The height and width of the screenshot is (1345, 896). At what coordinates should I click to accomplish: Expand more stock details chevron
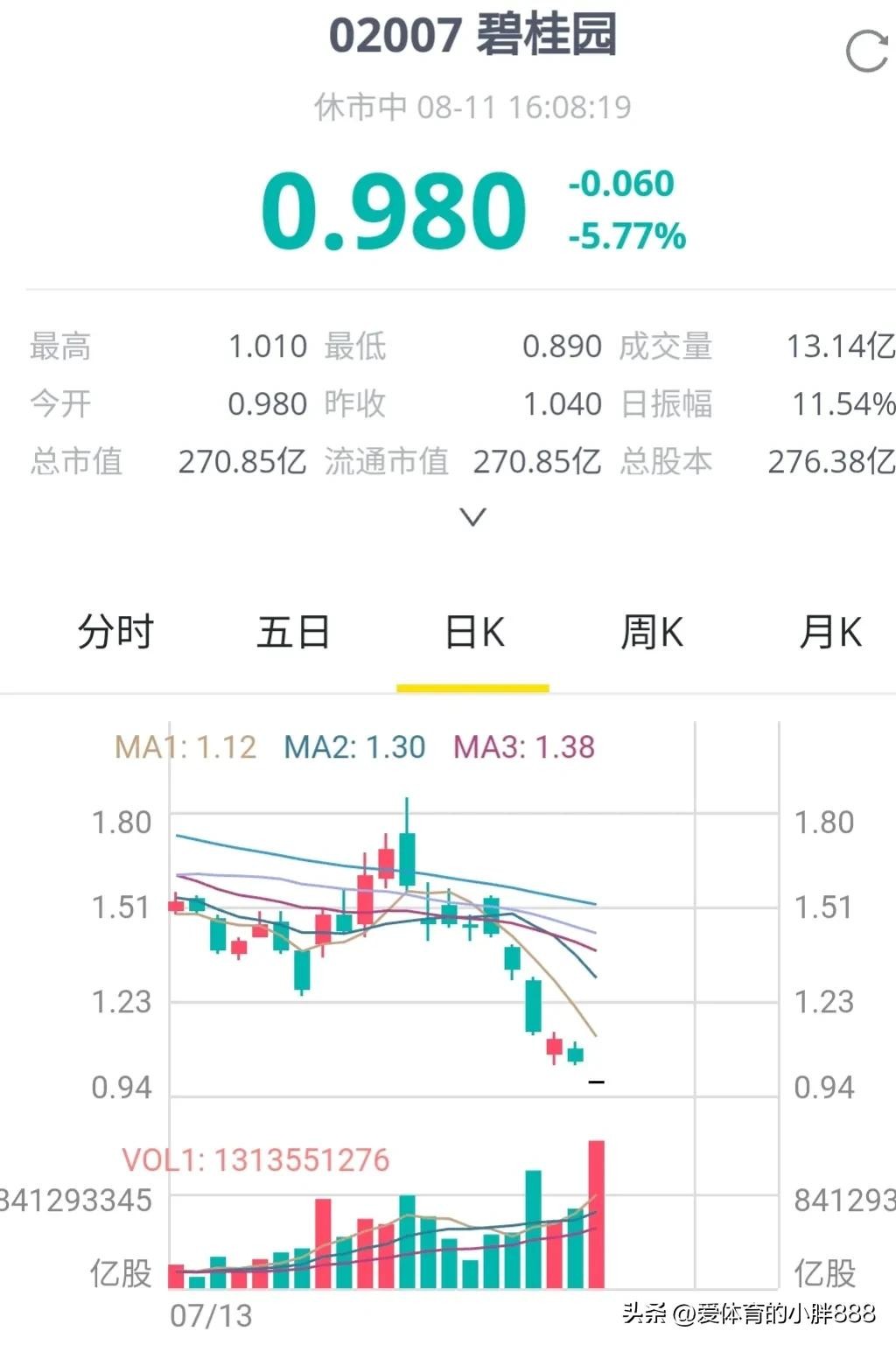pos(472,516)
